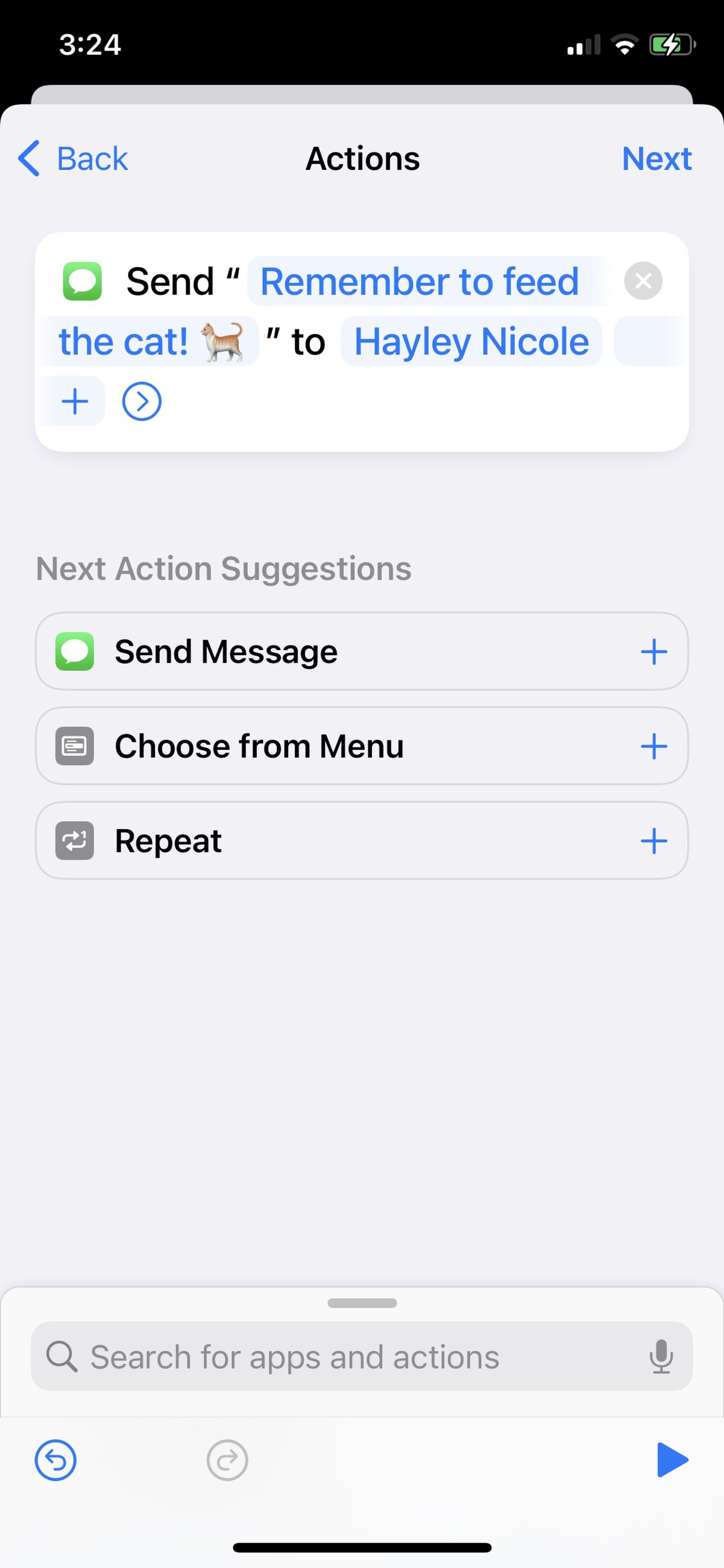Click the Send Message suggestion icon

click(74, 651)
